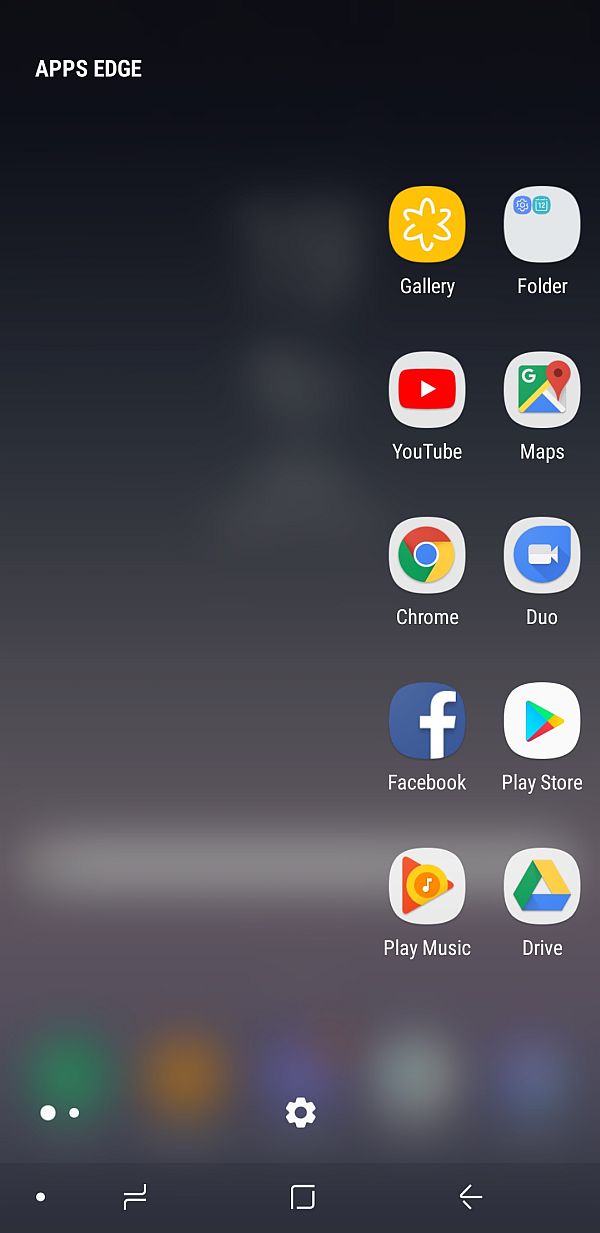Launch the Chrome browser
The image size is (600, 1233).
point(427,555)
